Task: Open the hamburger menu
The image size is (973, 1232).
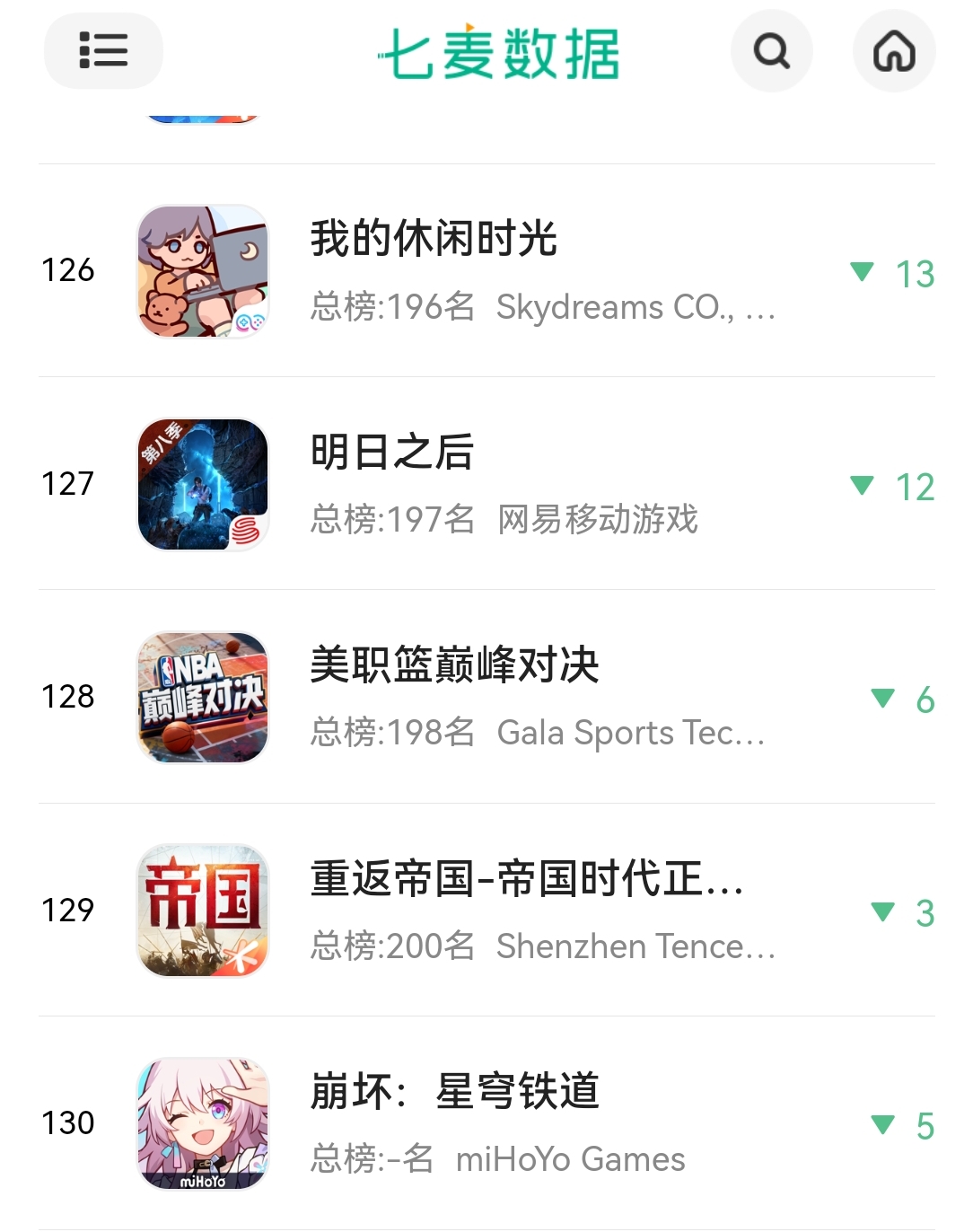Action: tap(103, 50)
